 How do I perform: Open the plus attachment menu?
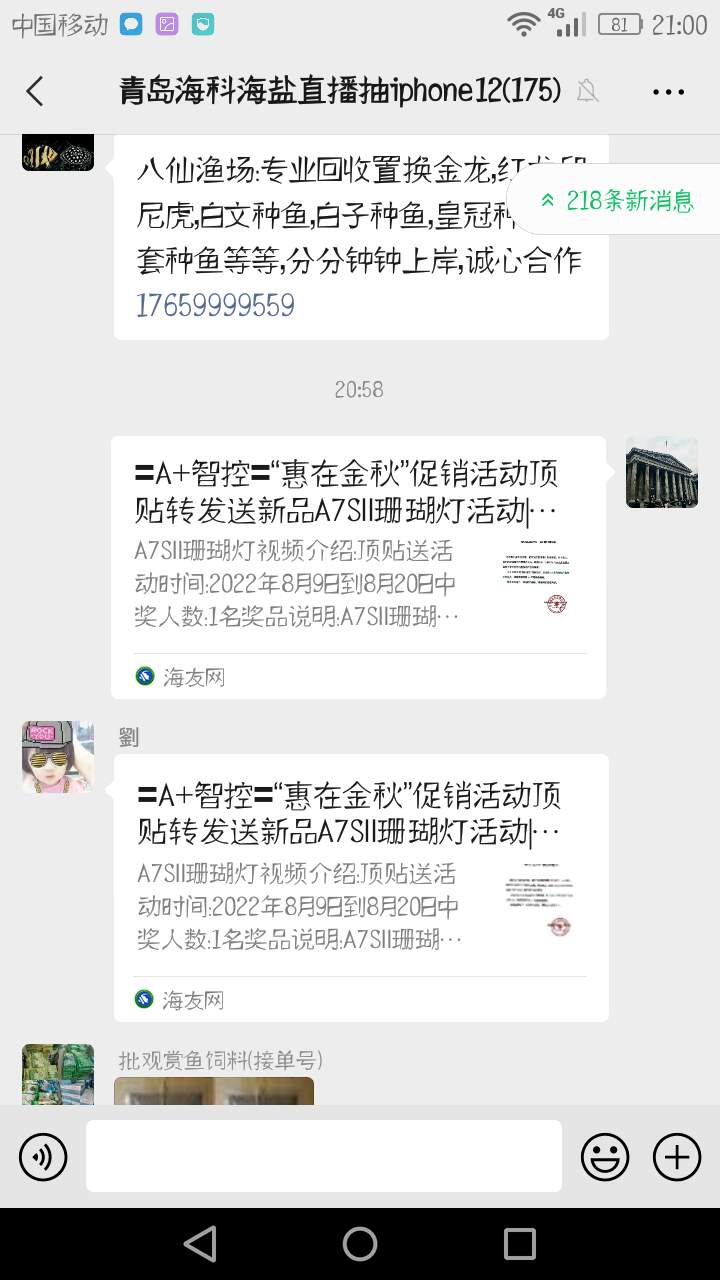pos(677,1157)
